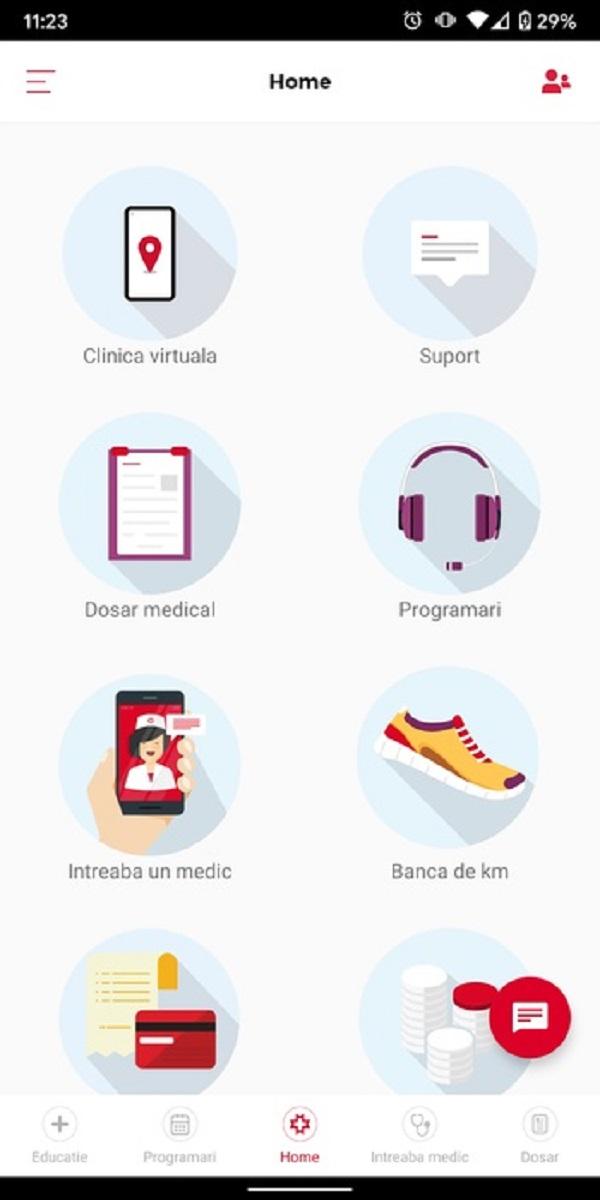The width and height of the screenshot is (600, 1200).
Task: Open the Dosar bottom tab
Action: click(540, 1137)
